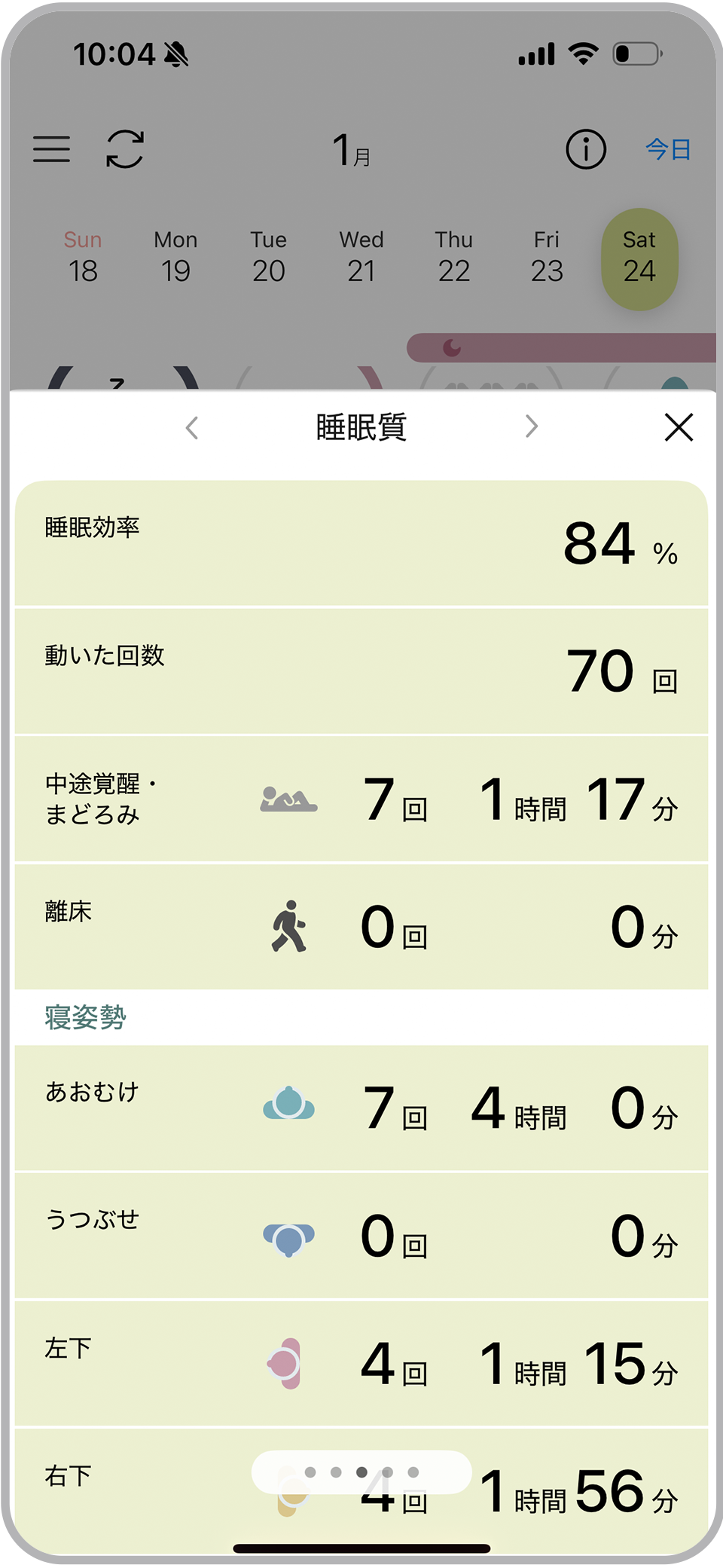Viewport: 723px width, 1568px height.
Task: Select Mon 19 in the week strip
Action: coord(175,258)
